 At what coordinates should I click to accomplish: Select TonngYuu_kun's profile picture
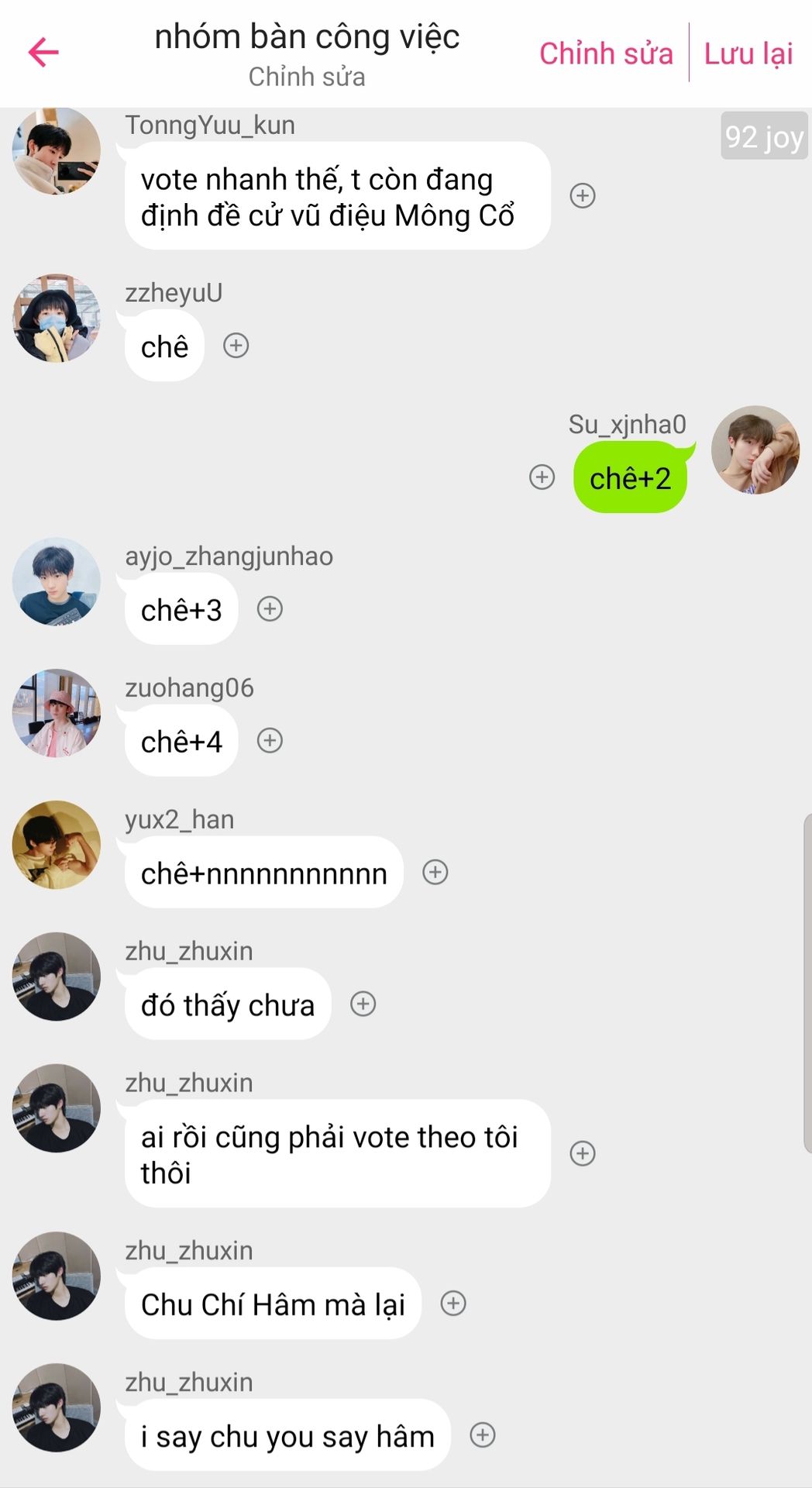[x=57, y=151]
